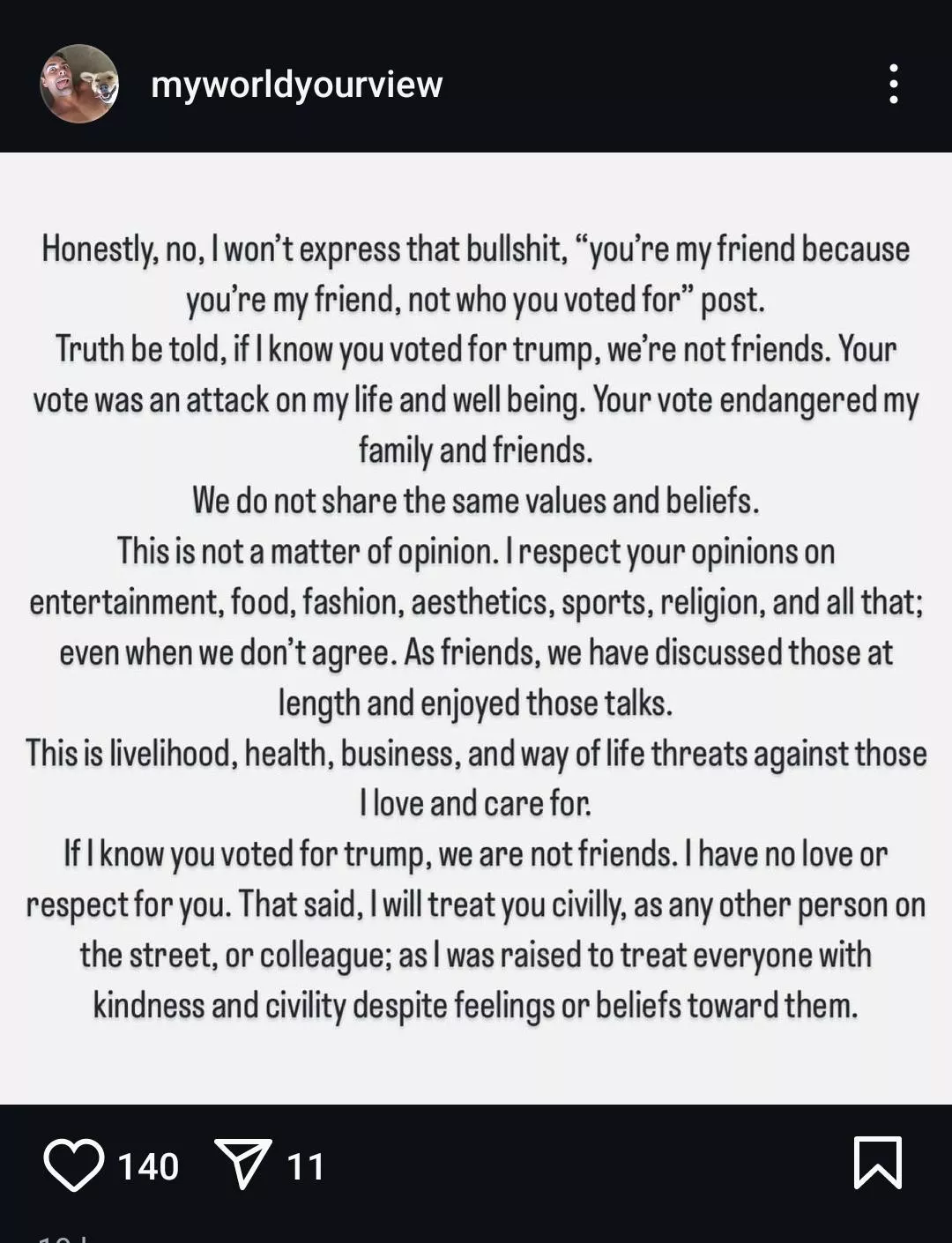Expand profile details by tapping the avatar circle
This screenshot has width=952, height=1243.
tap(78, 85)
